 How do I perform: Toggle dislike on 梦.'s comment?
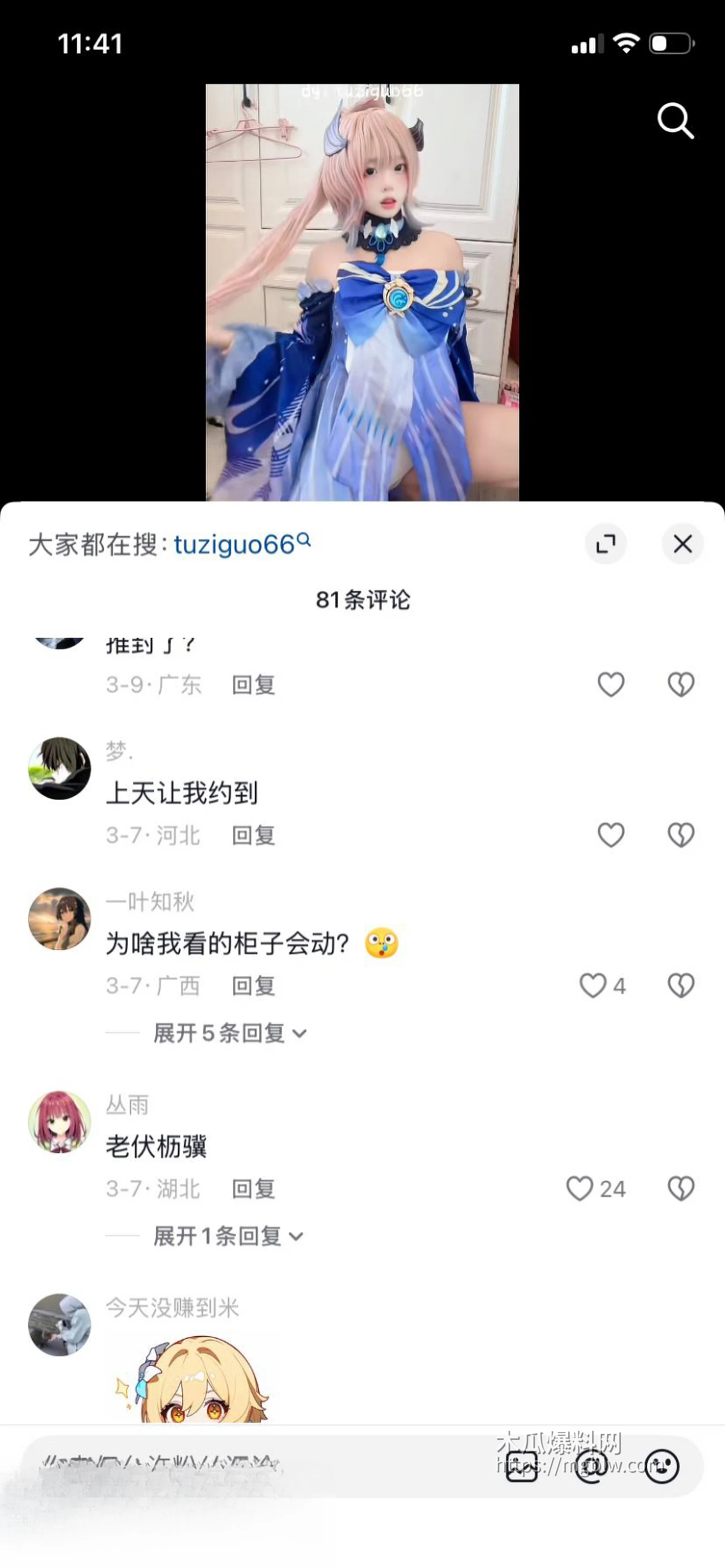(x=681, y=836)
